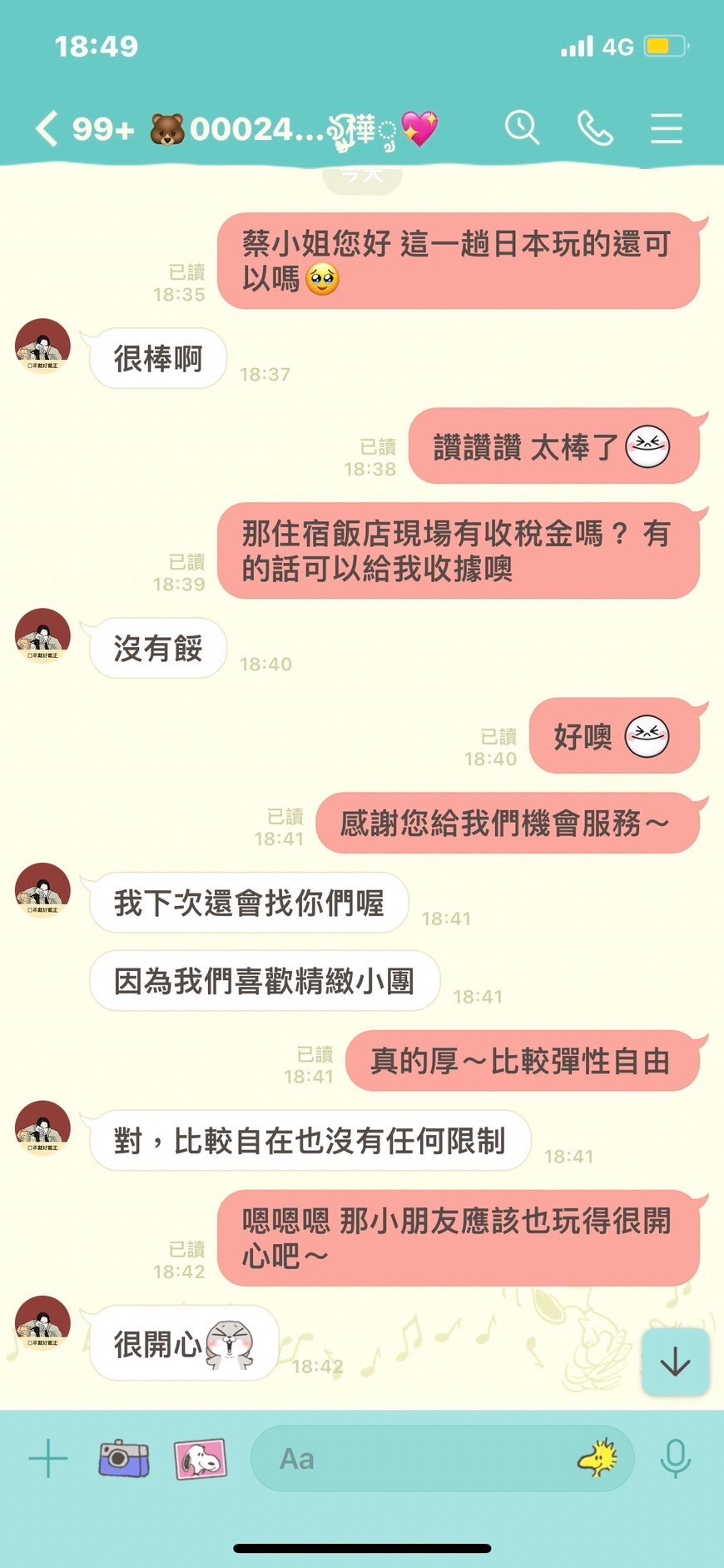This screenshot has width=724, height=1568.
Task: Jump to the latest message with the down arrow
Action: [x=675, y=1361]
